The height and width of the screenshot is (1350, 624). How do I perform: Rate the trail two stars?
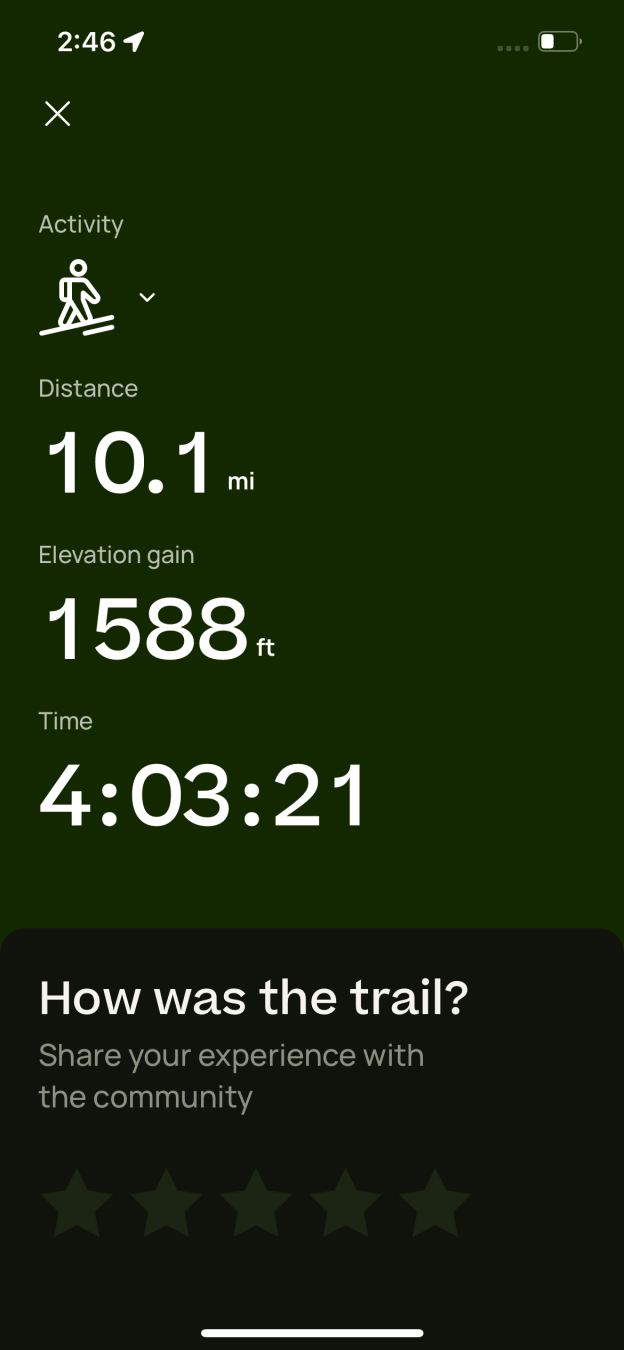(166, 1201)
